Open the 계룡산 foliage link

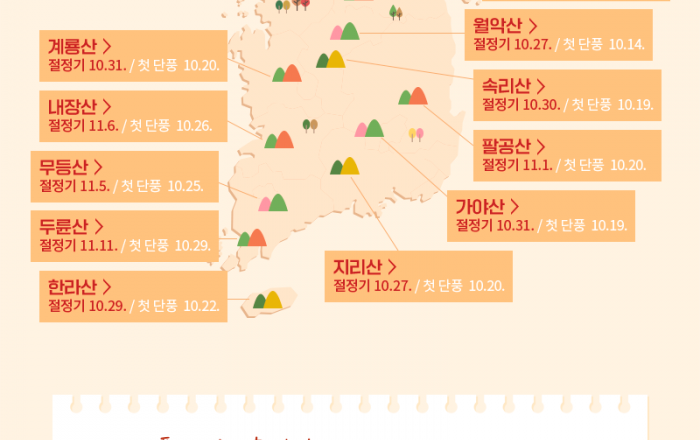(80, 46)
